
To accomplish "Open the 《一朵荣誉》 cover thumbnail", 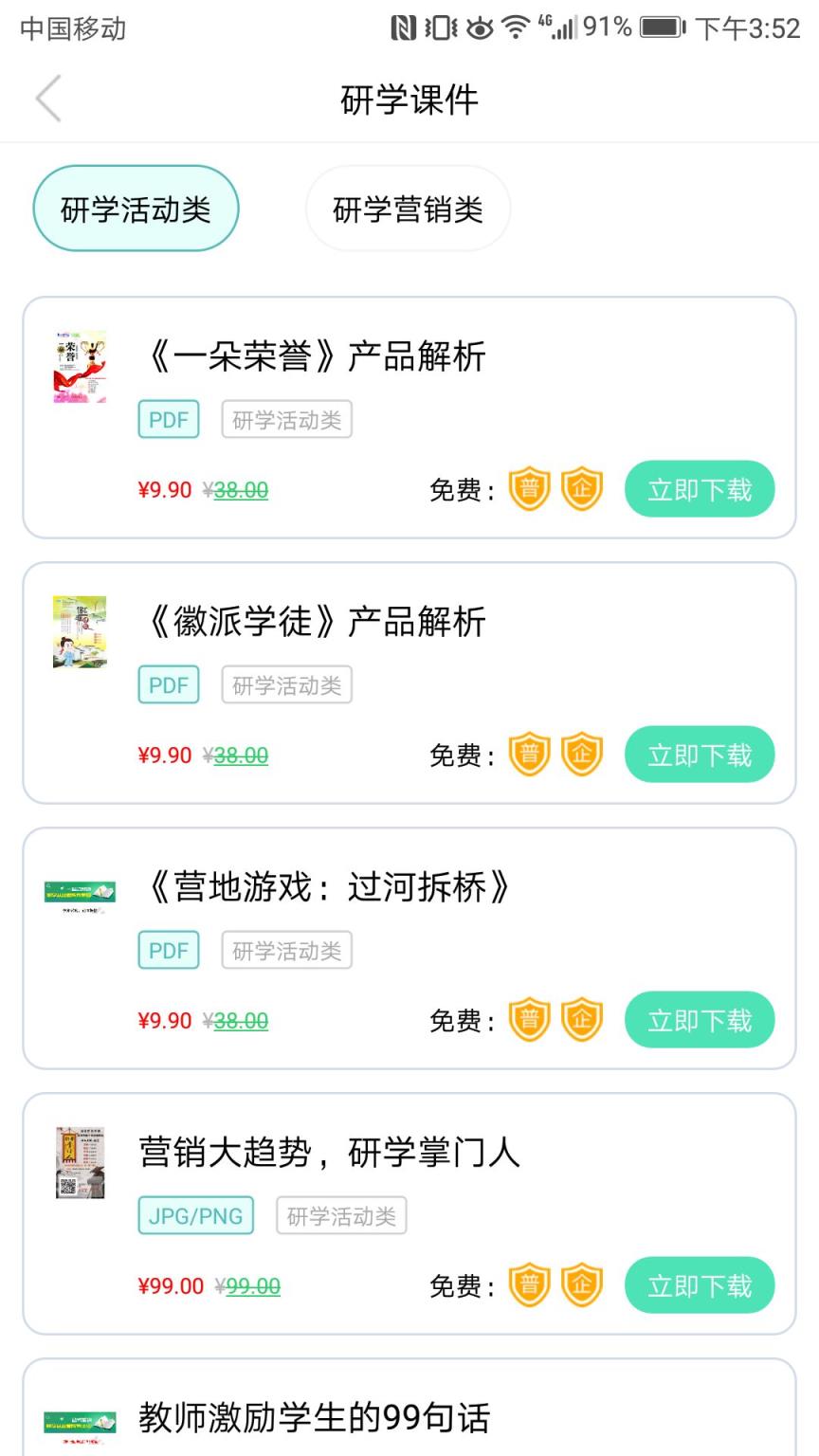I will [x=80, y=368].
